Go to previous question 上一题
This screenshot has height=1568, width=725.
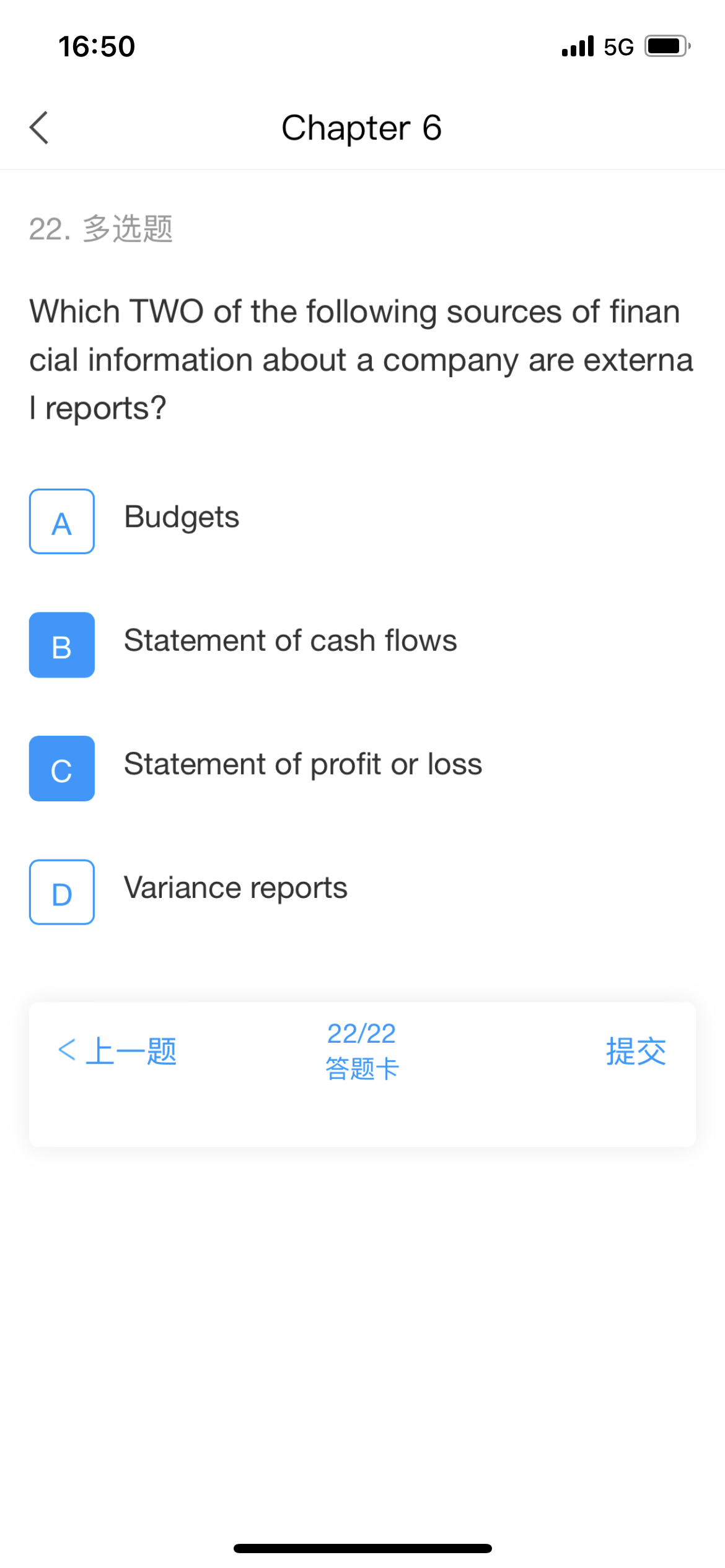pos(118,1051)
